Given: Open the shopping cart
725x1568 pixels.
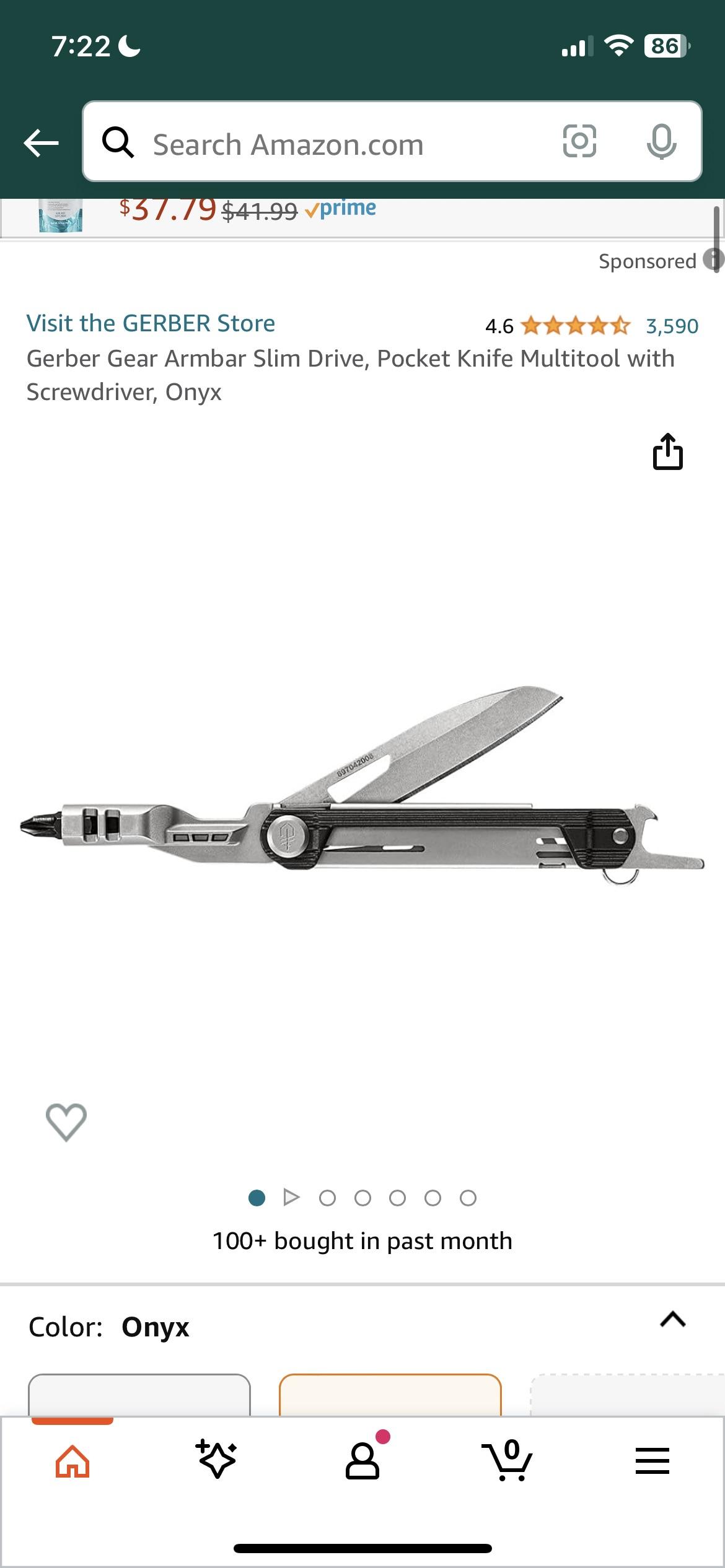Looking at the screenshot, I should click(507, 1460).
